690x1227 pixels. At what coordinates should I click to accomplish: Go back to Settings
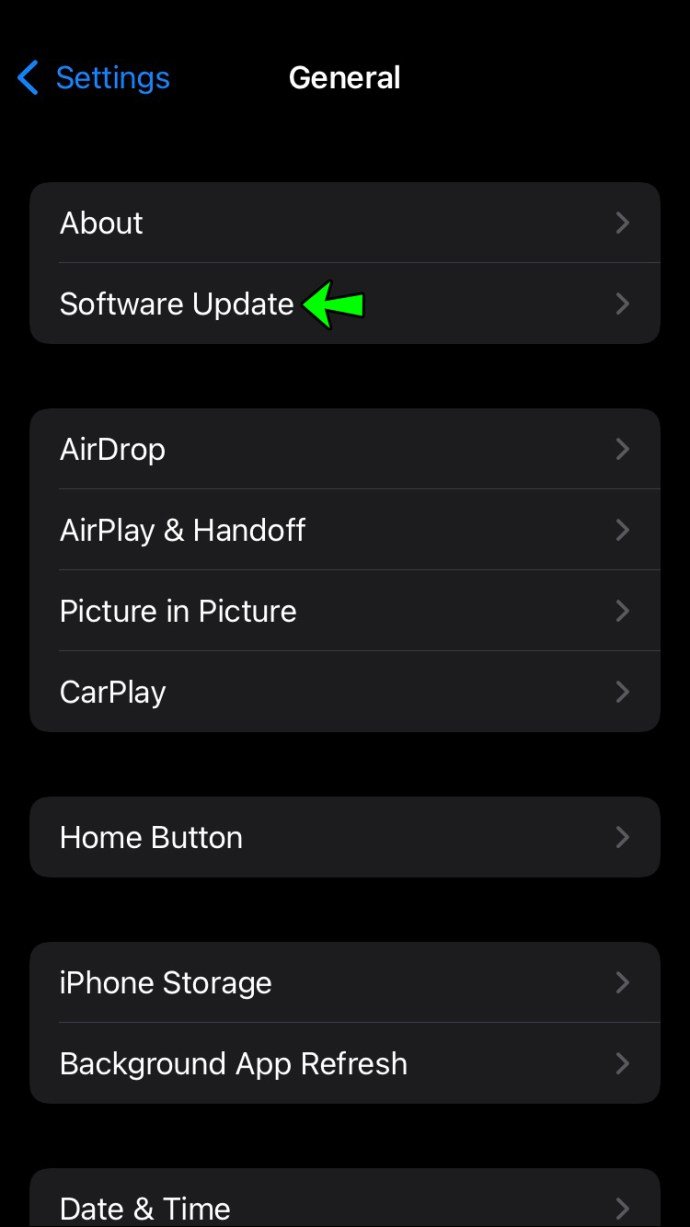(94, 78)
